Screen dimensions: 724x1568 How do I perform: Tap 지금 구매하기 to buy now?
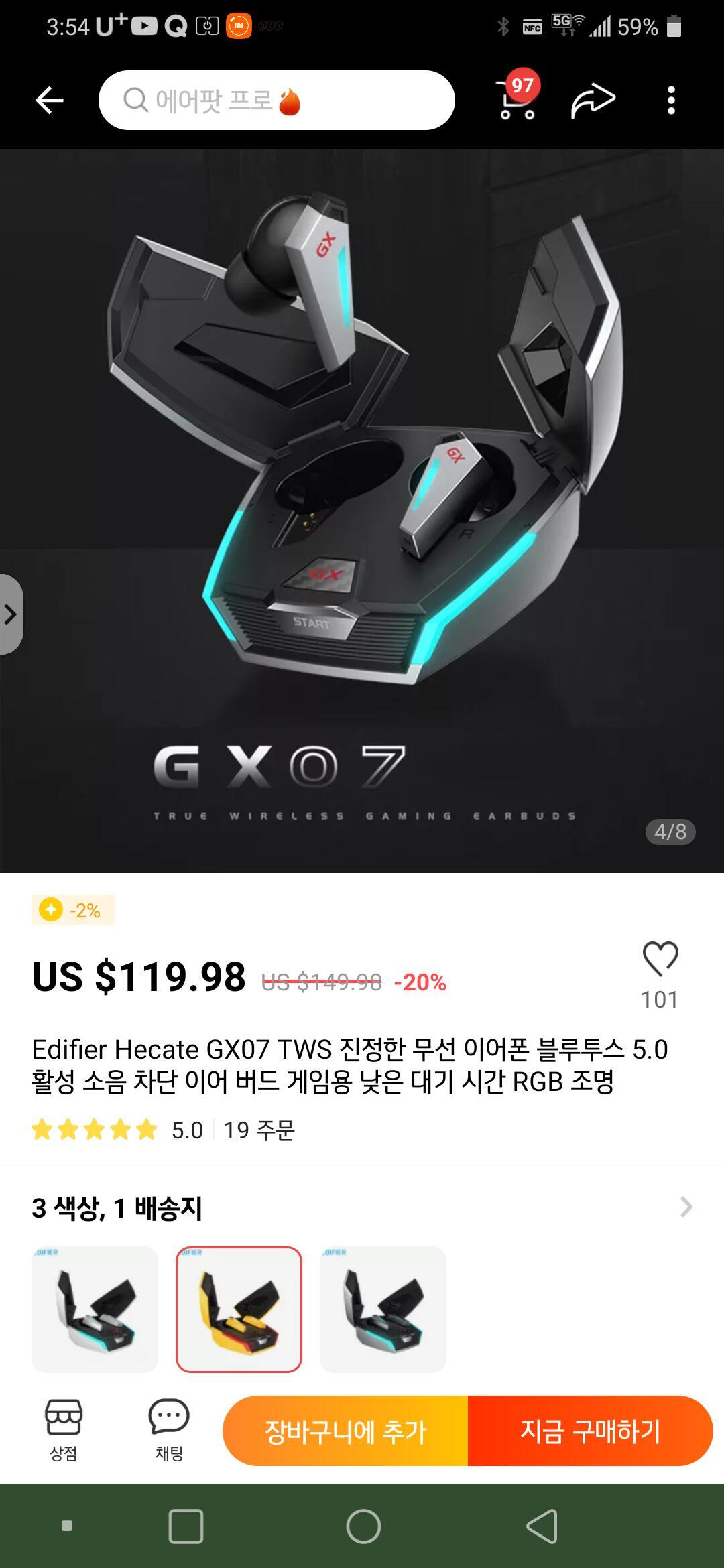(590, 1431)
